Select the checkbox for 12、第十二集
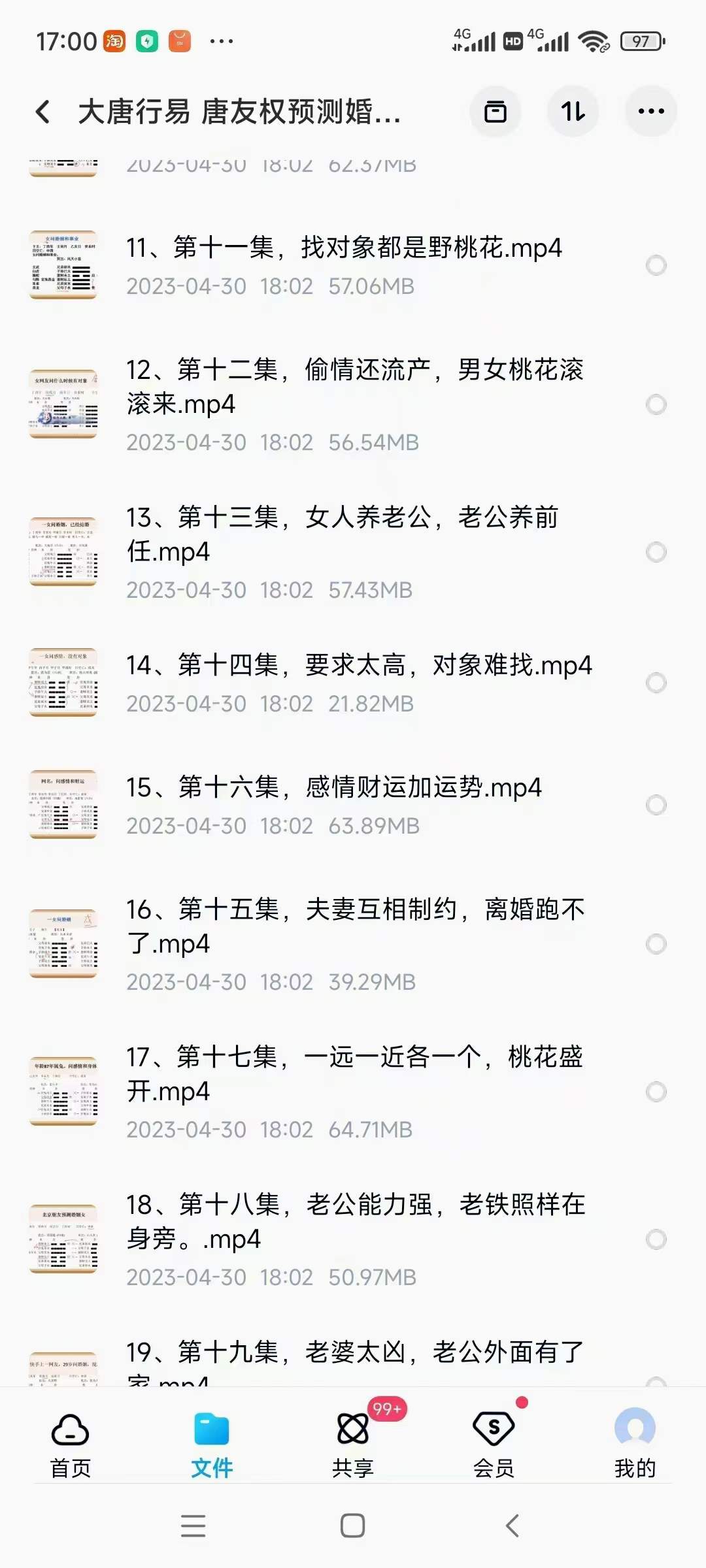 coord(656,404)
